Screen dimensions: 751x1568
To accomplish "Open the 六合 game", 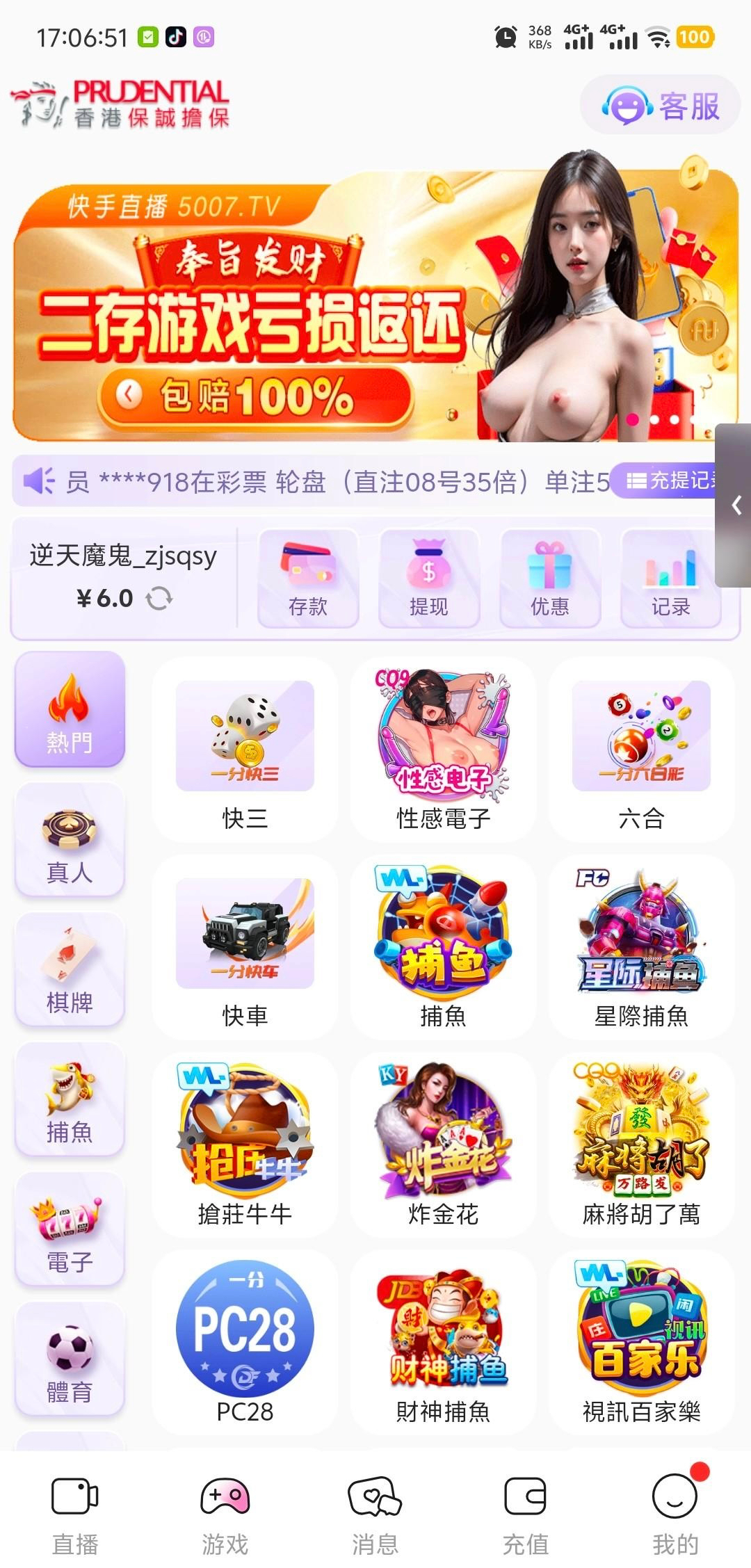I will 641,751.
